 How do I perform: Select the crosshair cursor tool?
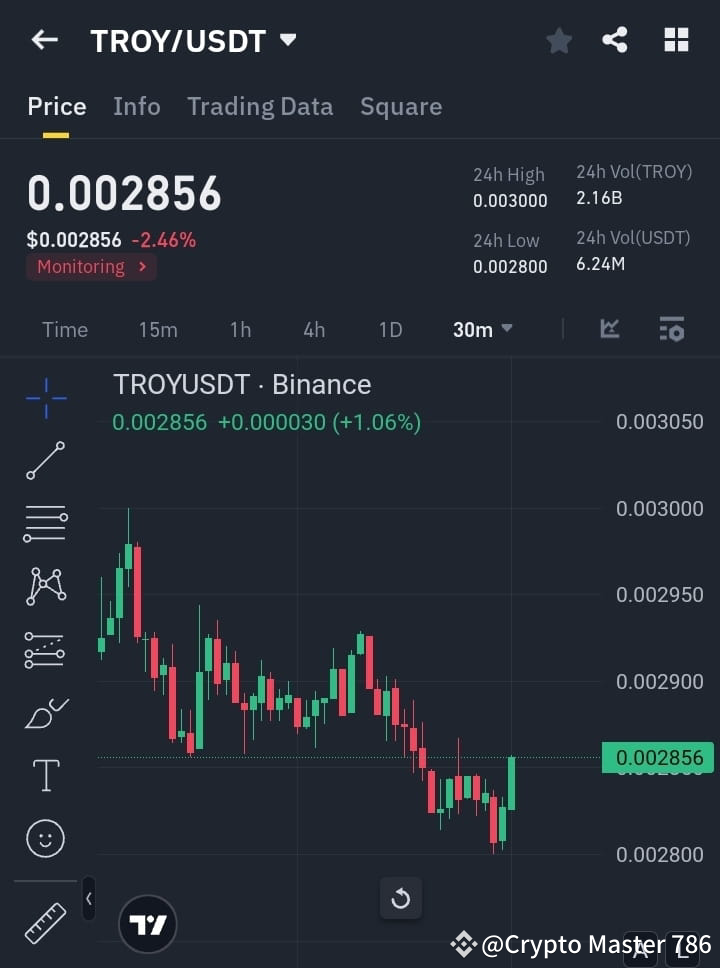click(45, 398)
